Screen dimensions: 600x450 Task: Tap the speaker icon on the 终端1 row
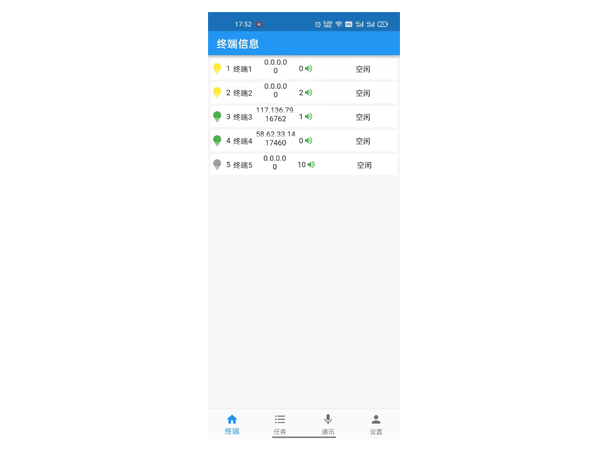pos(309,69)
